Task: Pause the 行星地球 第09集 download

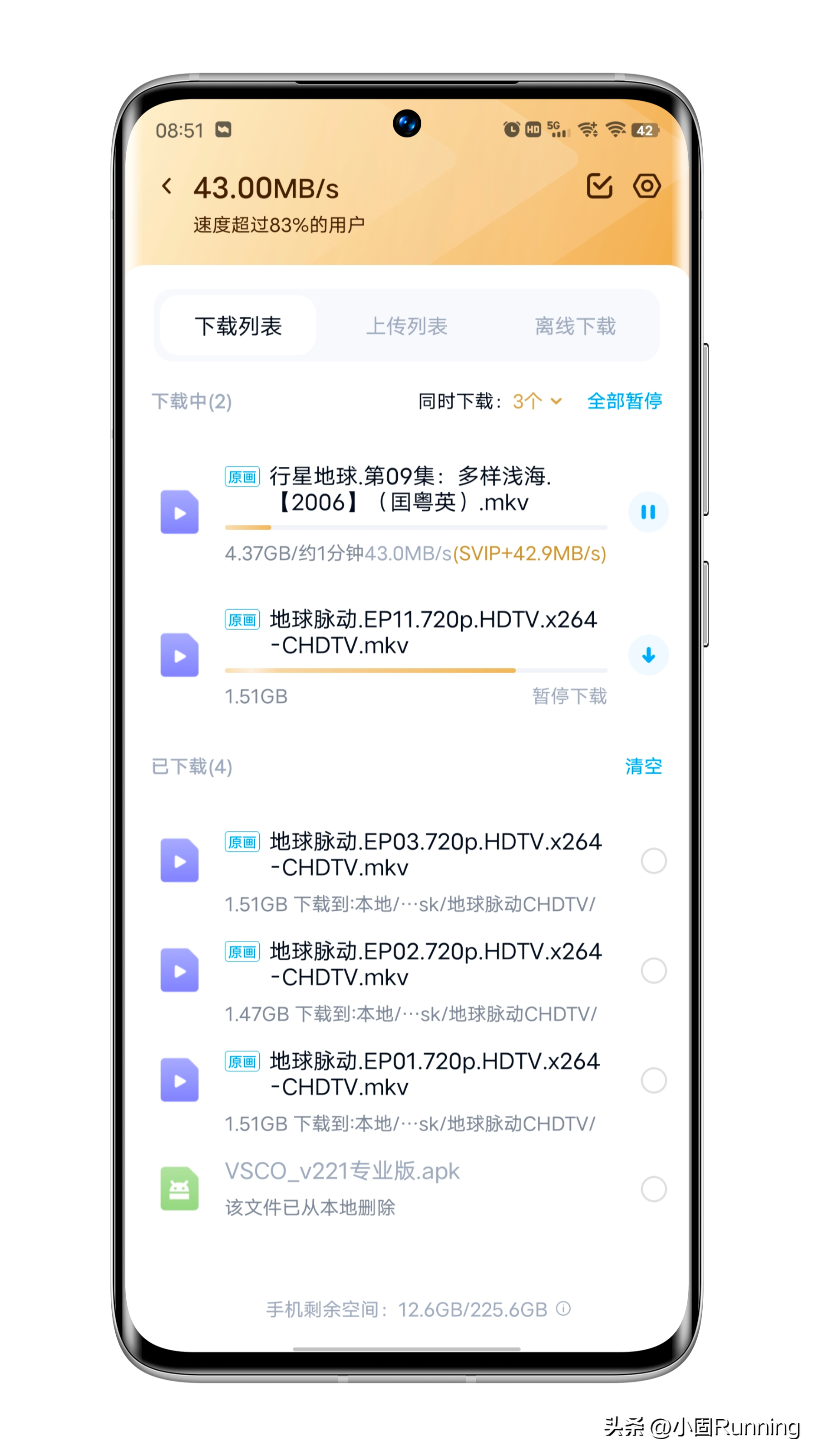Action: [x=648, y=512]
